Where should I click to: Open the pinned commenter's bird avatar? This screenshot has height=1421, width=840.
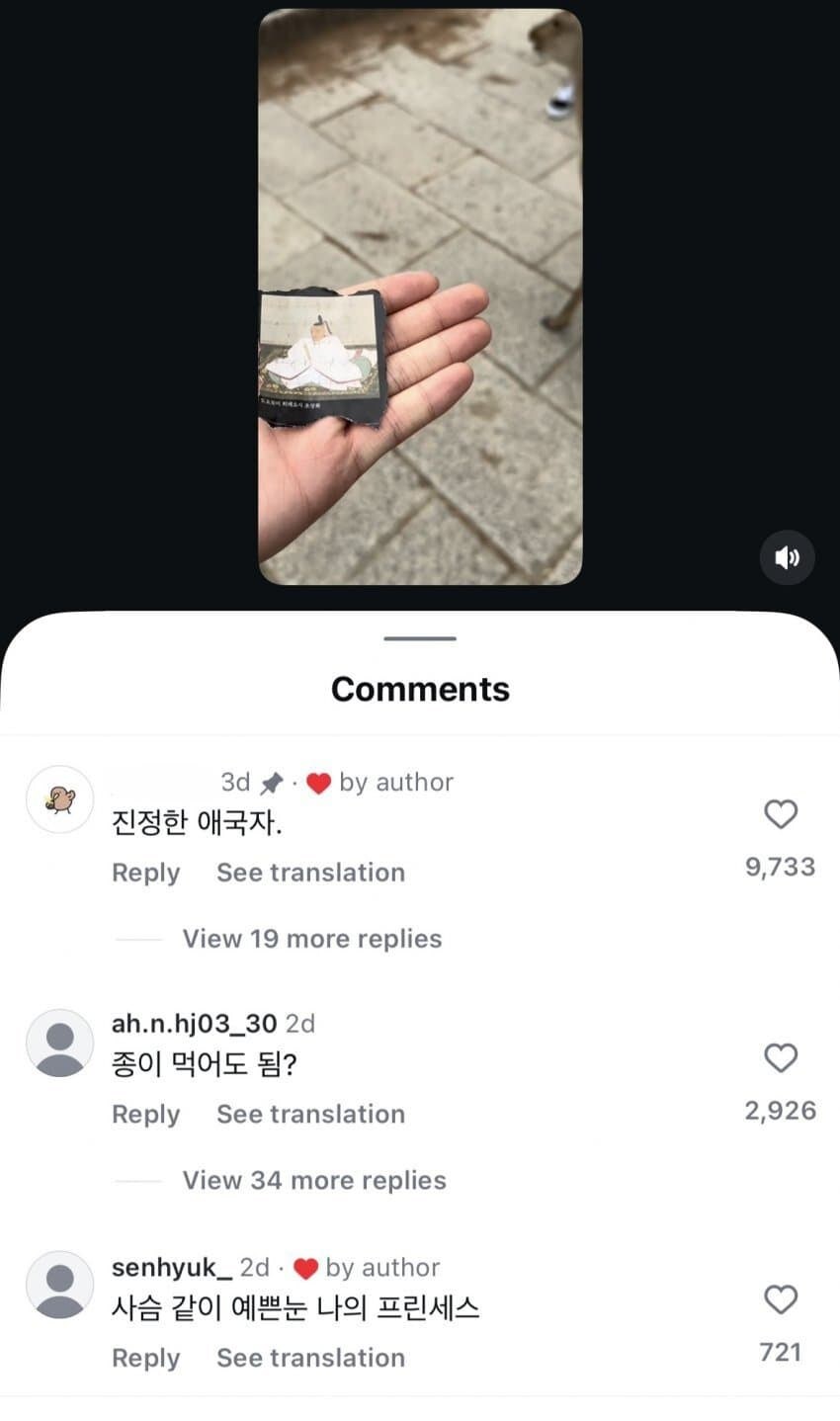click(x=60, y=798)
